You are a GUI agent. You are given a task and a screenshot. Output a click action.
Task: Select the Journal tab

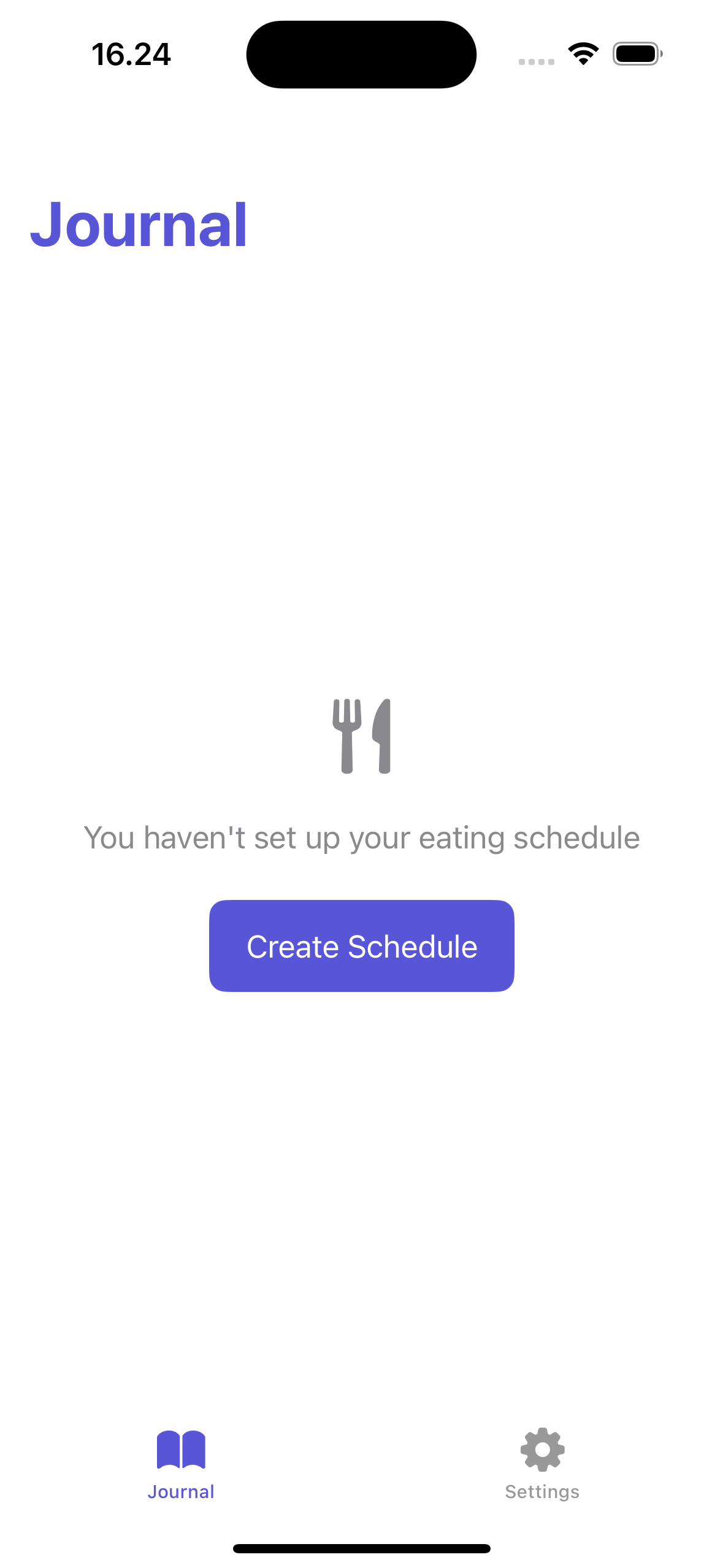pyautogui.click(x=181, y=1464)
